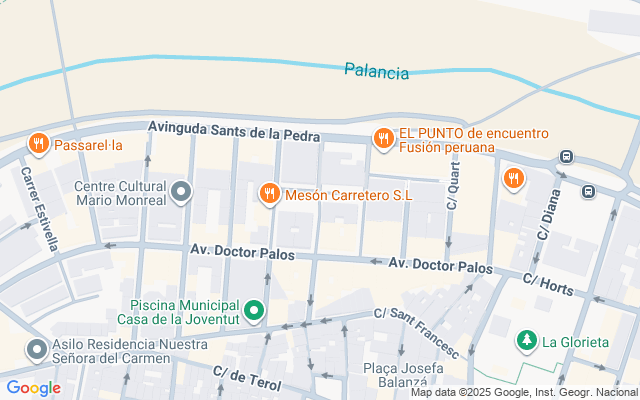
Task: Select the restaurant pin without a name label
Action: (x=513, y=178)
